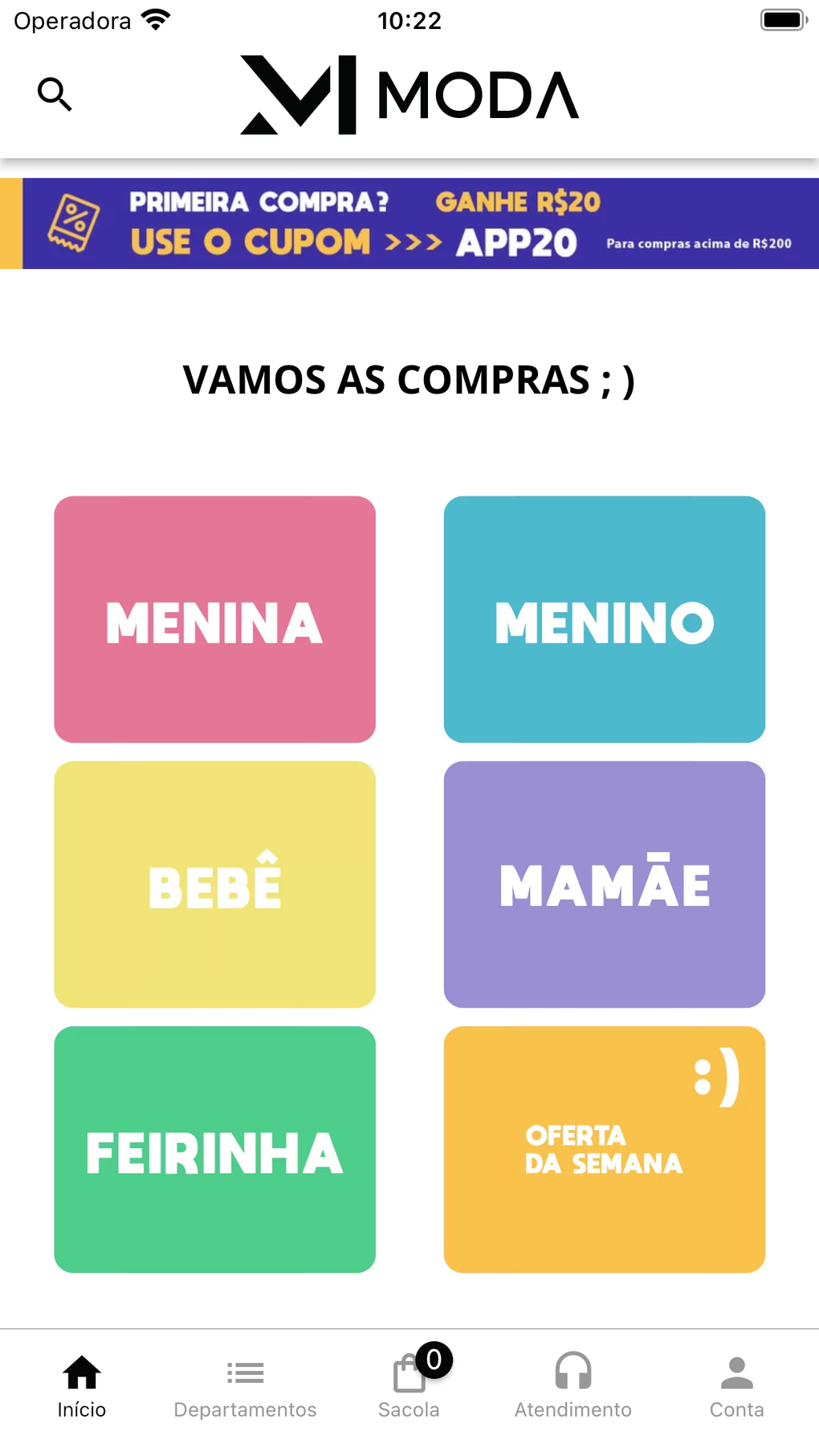The height and width of the screenshot is (1456, 819).
Task: Browse the MENINO category
Action: click(x=604, y=619)
